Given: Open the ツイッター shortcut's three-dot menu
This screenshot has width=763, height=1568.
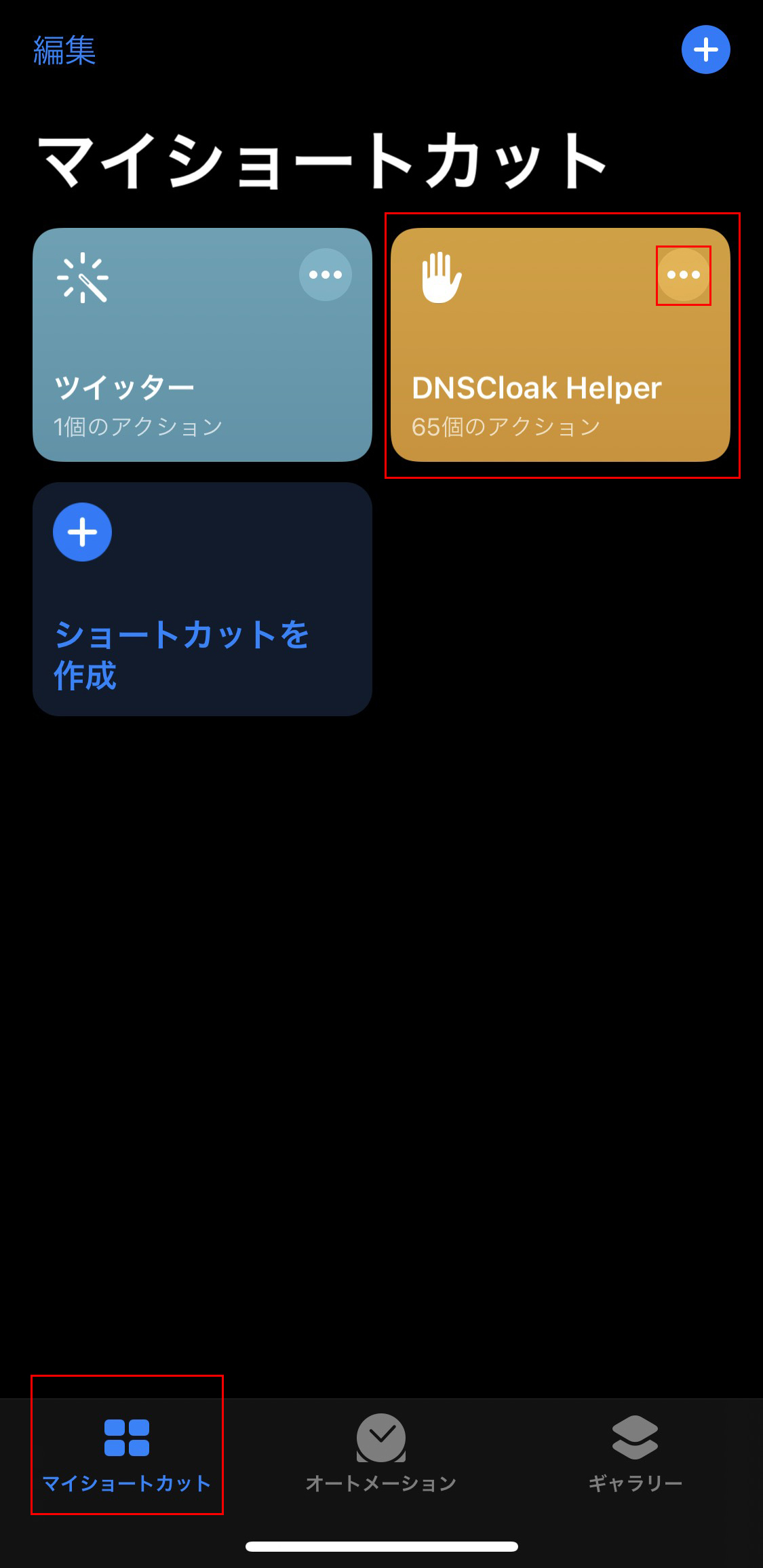Looking at the screenshot, I should (326, 275).
